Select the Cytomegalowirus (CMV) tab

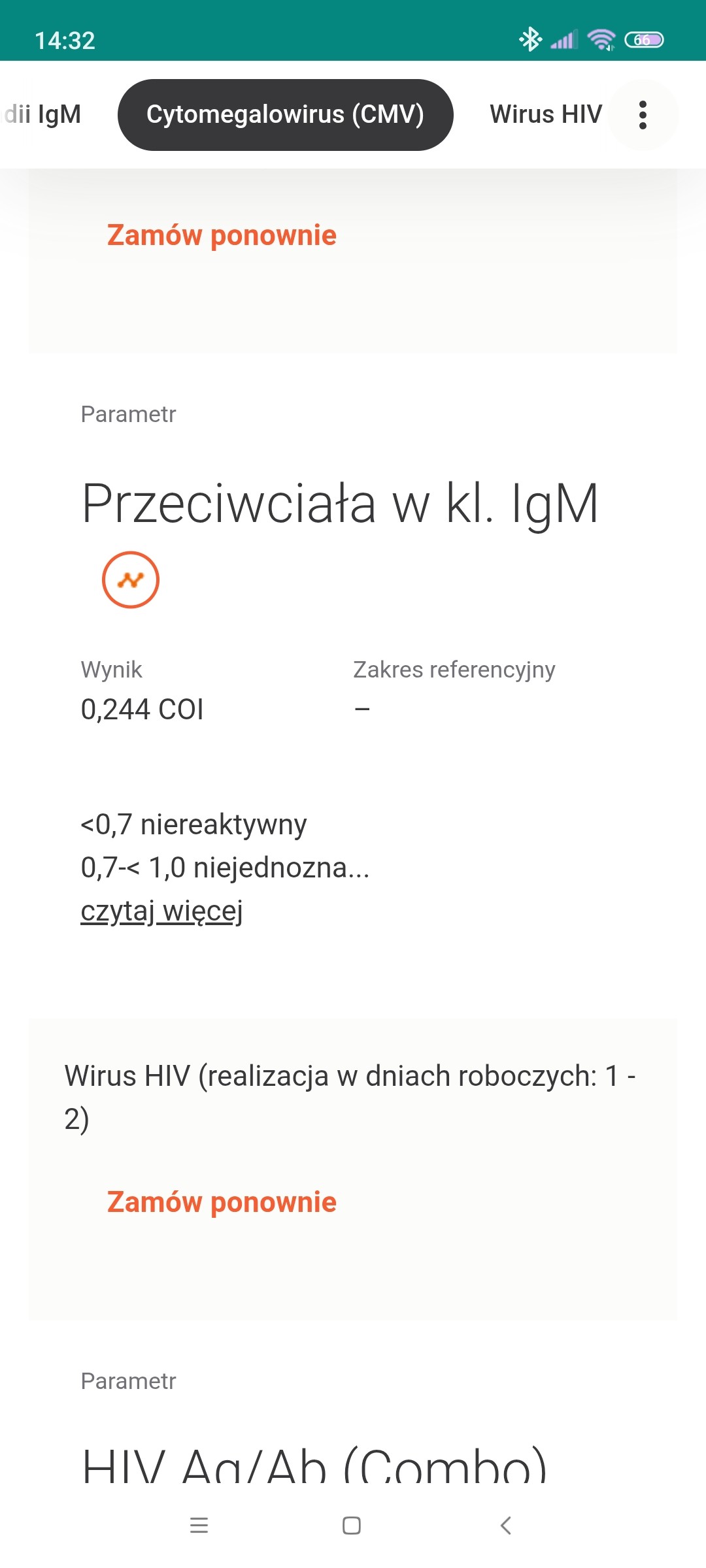[285, 115]
